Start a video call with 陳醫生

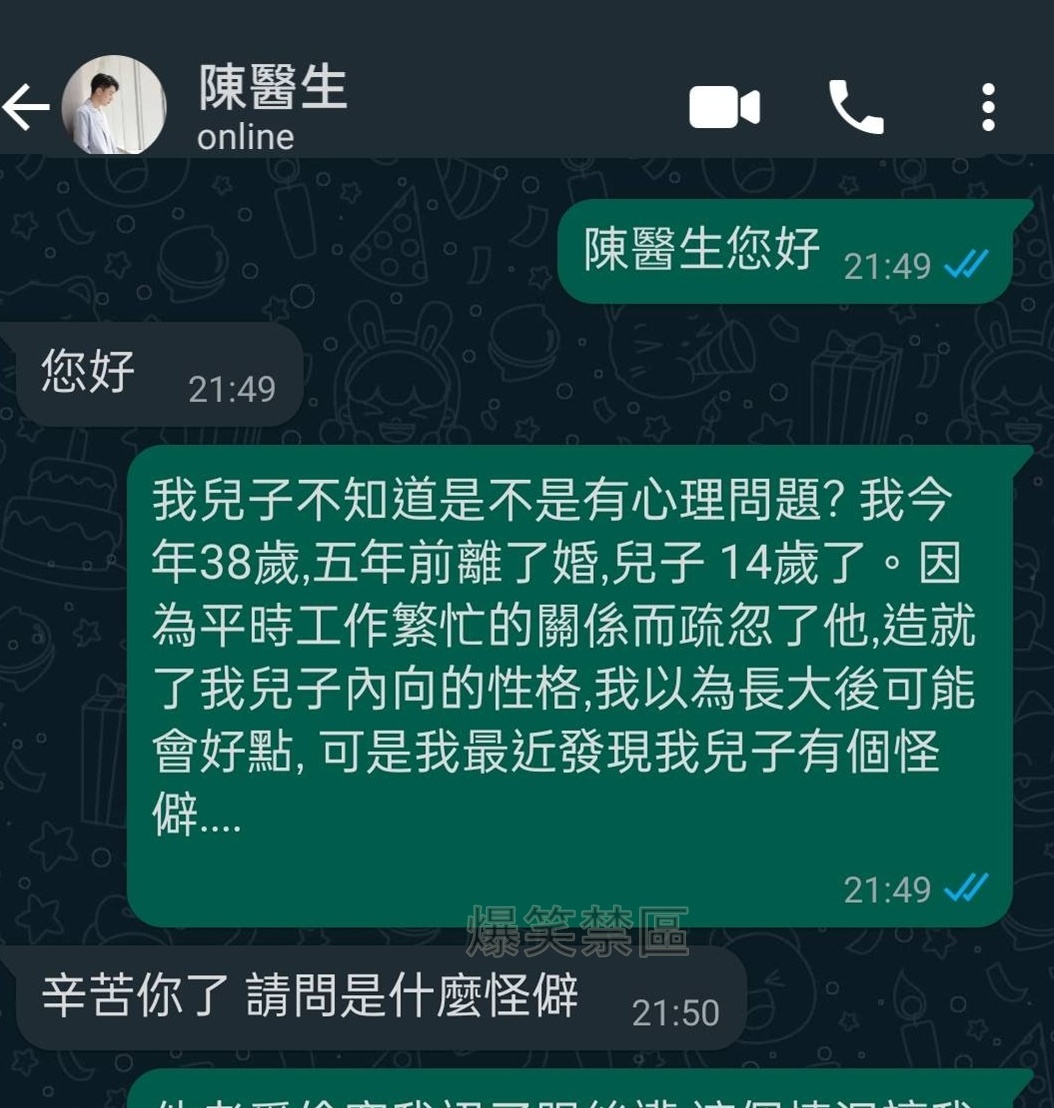pyautogui.click(x=724, y=107)
